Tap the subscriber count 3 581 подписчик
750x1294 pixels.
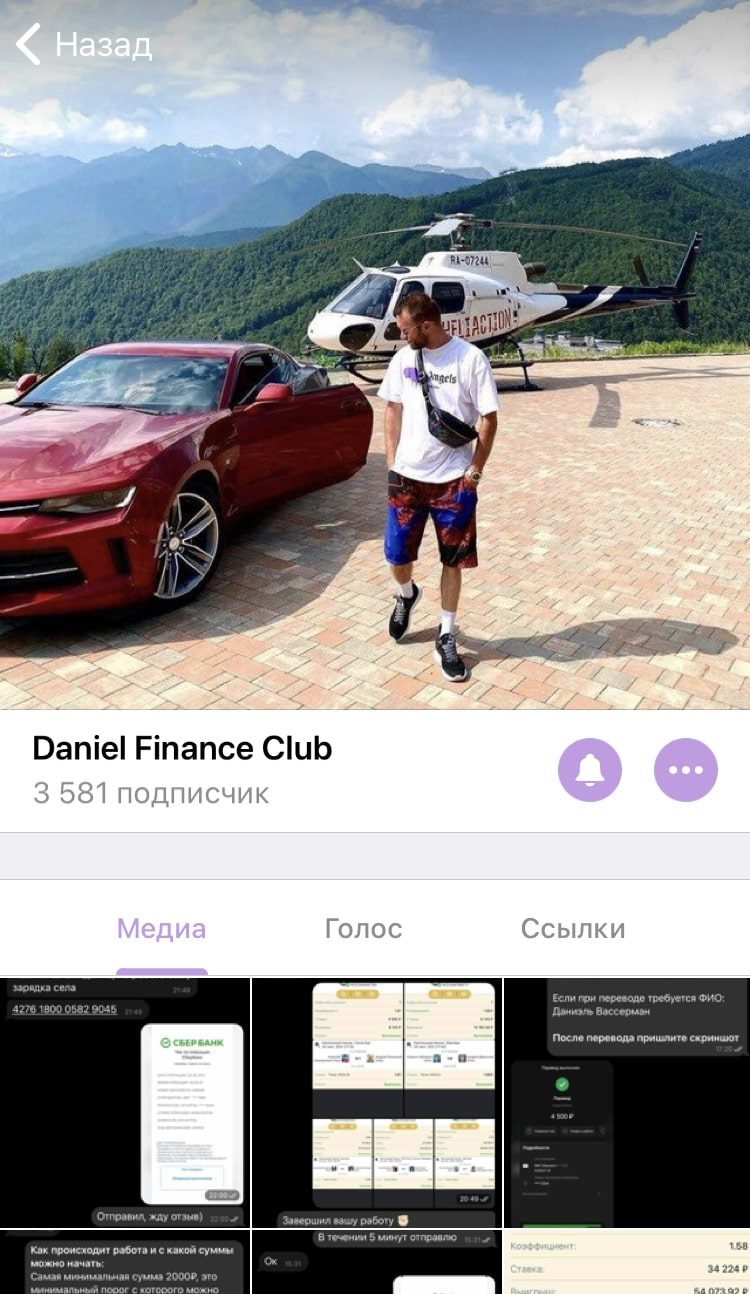tap(148, 794)
